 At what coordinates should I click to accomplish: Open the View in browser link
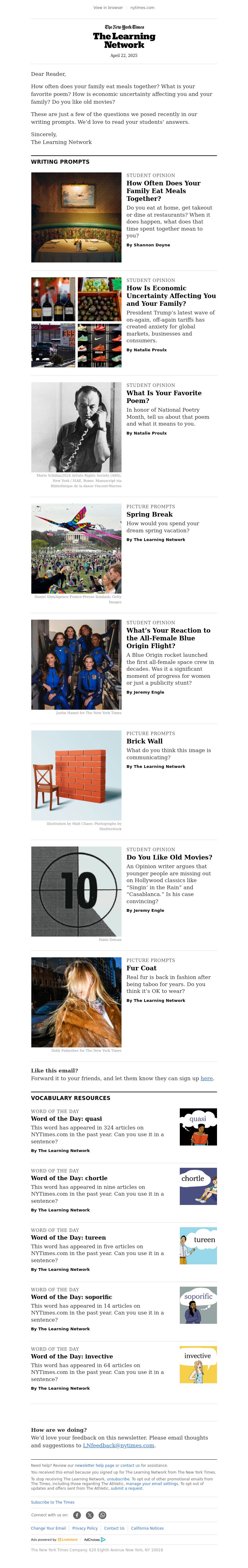coord(108,8)
